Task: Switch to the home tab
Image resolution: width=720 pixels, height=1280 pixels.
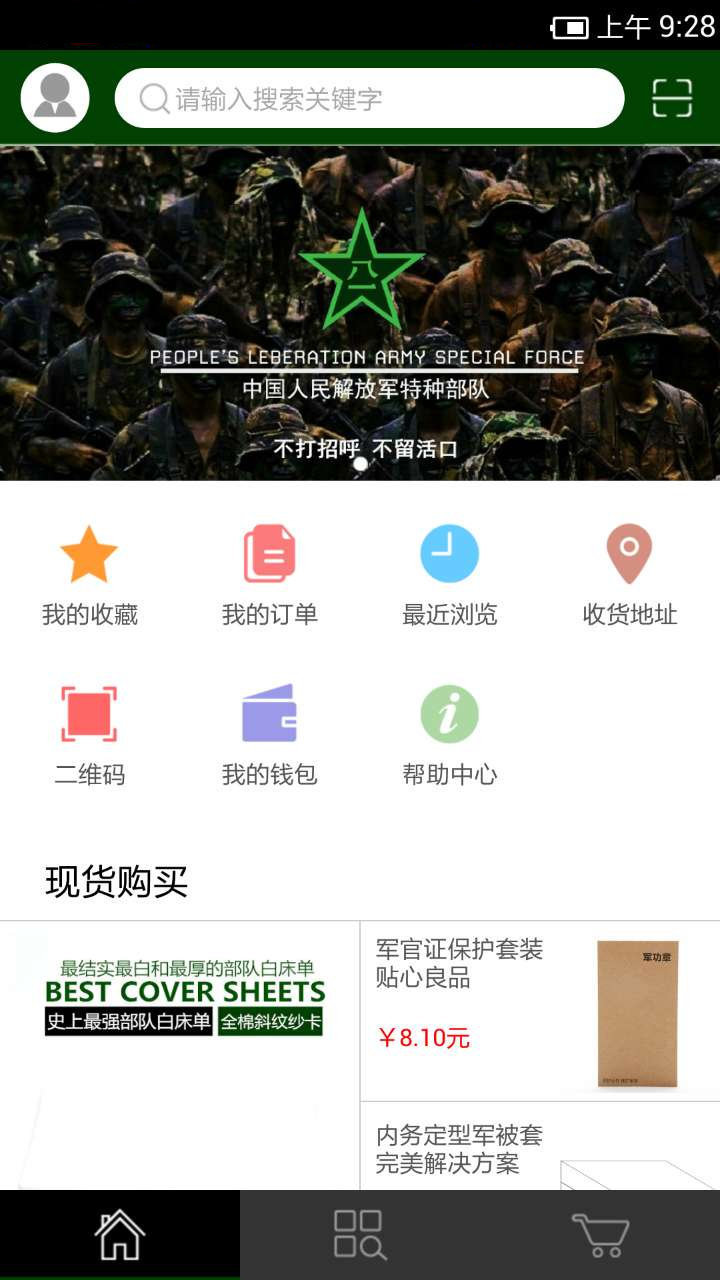Action: coord(120,1235)
